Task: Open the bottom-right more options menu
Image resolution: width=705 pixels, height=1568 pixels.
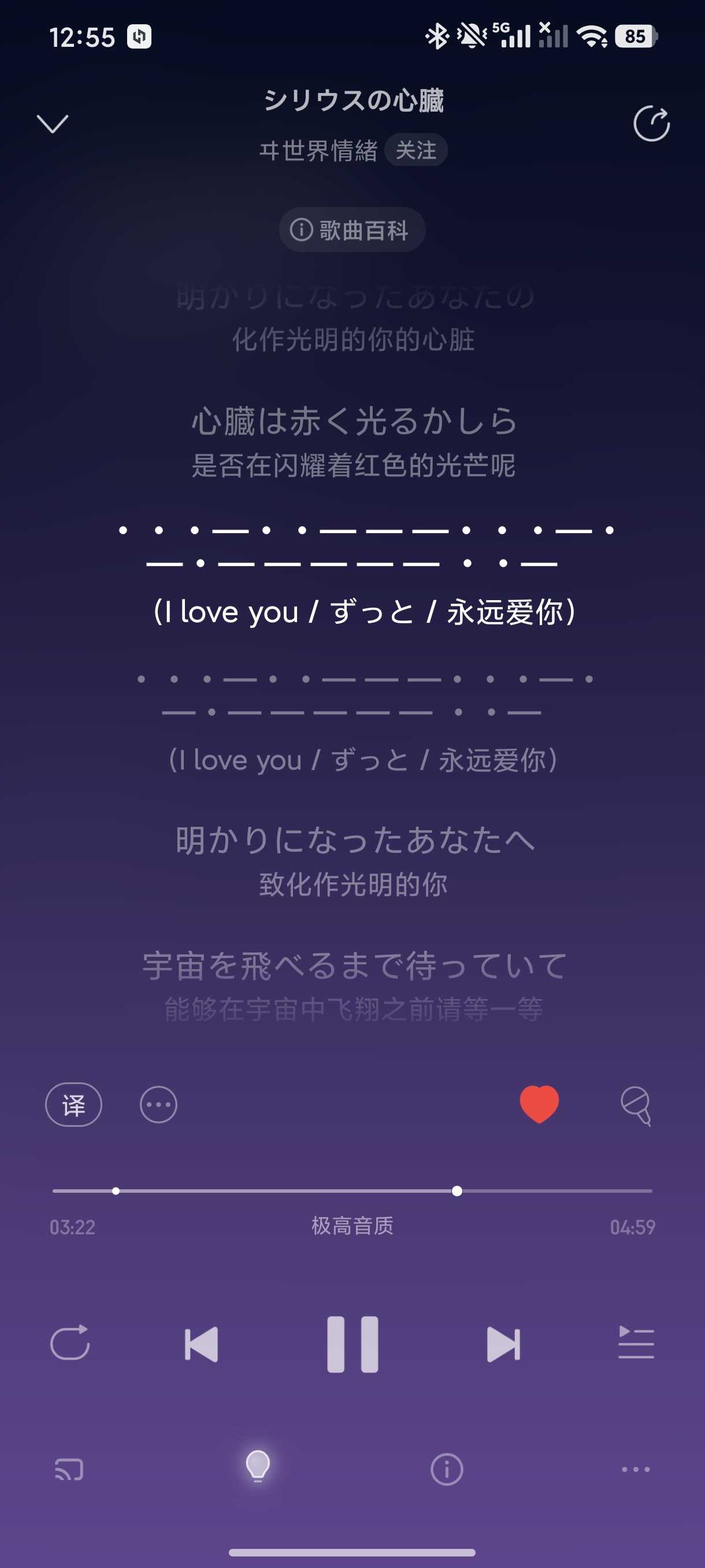Action: (x=636, y=1469)
